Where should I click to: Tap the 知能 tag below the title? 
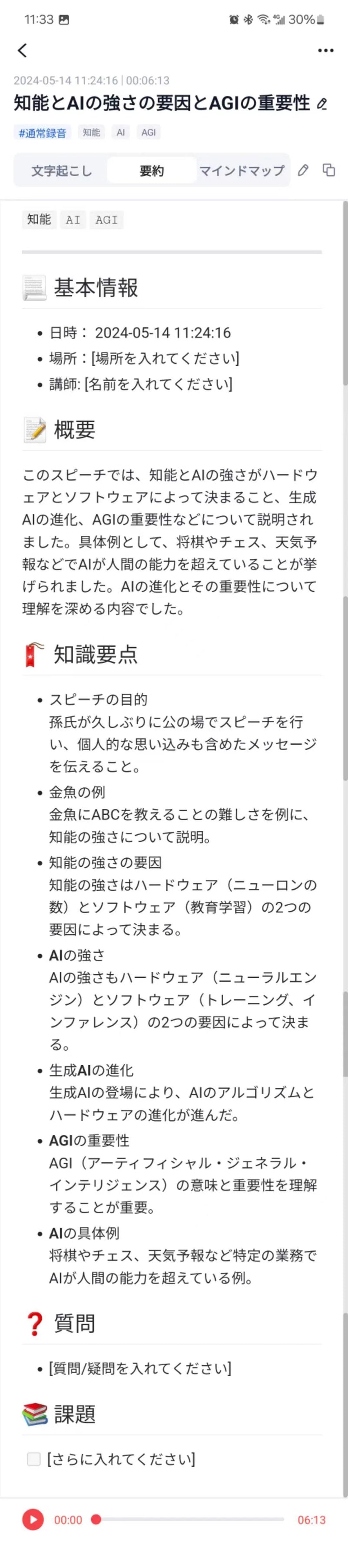(91, 133)
